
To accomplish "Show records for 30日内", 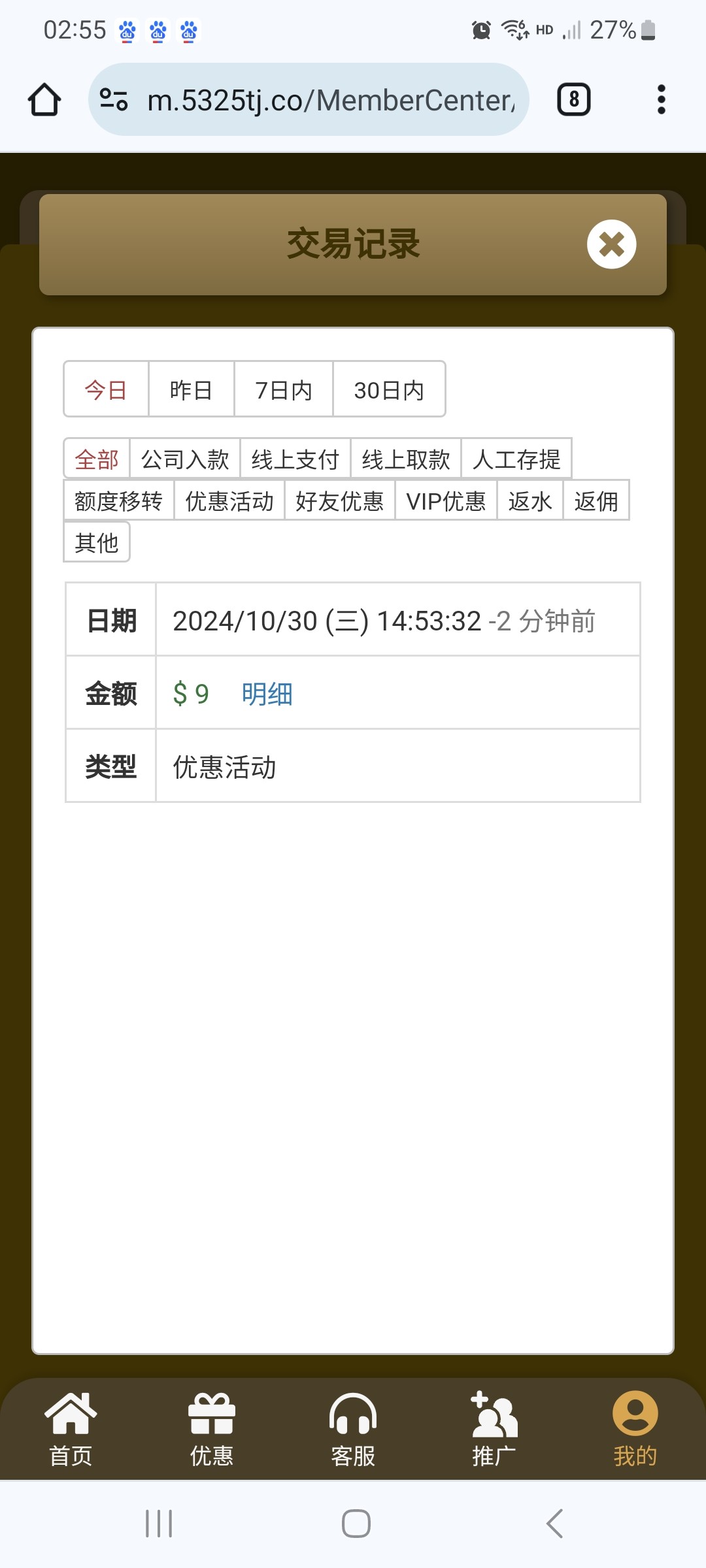I will tap(389, 390).
